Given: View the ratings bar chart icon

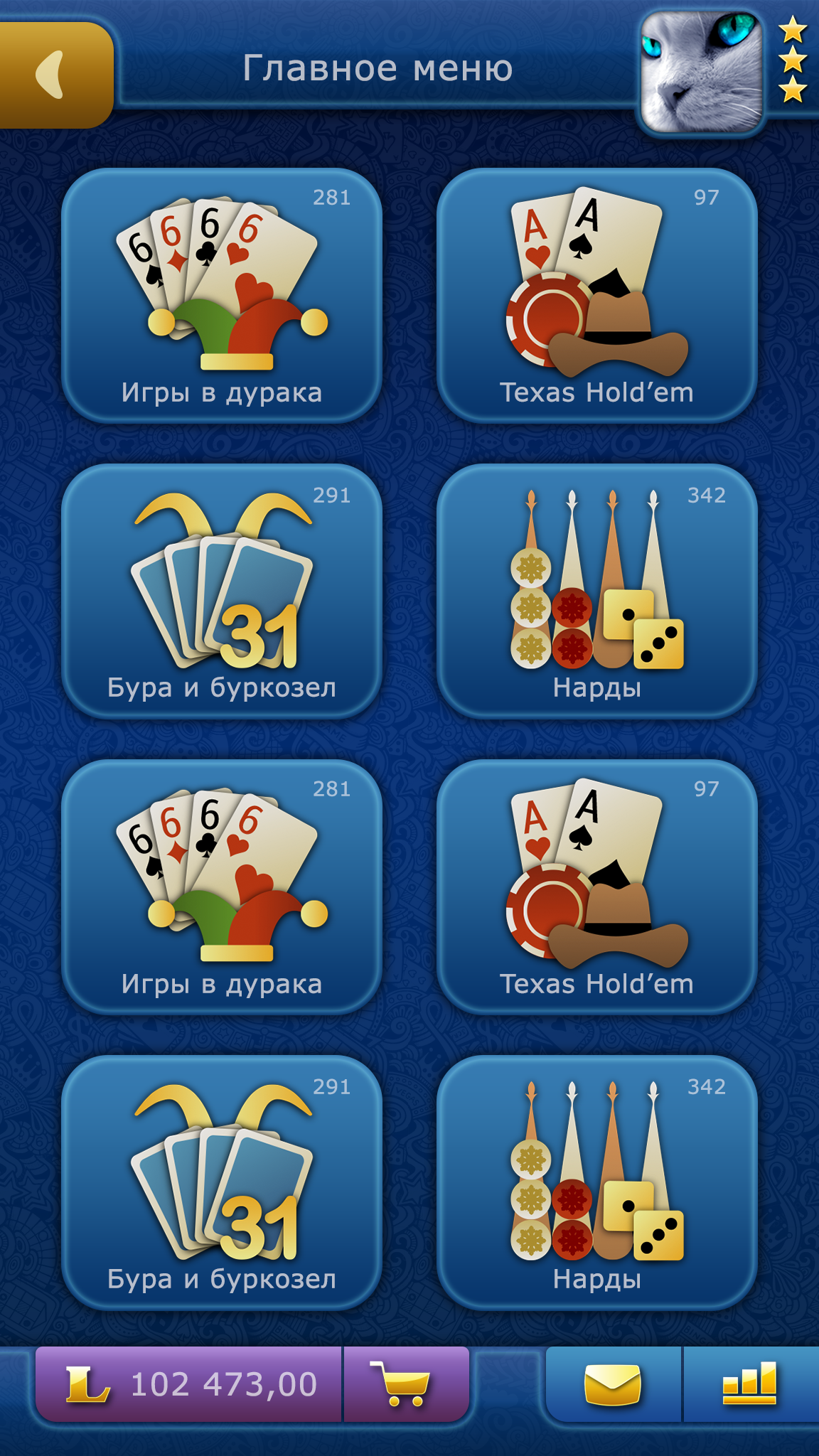Looking at the screenshot, I should (749, 1384).
